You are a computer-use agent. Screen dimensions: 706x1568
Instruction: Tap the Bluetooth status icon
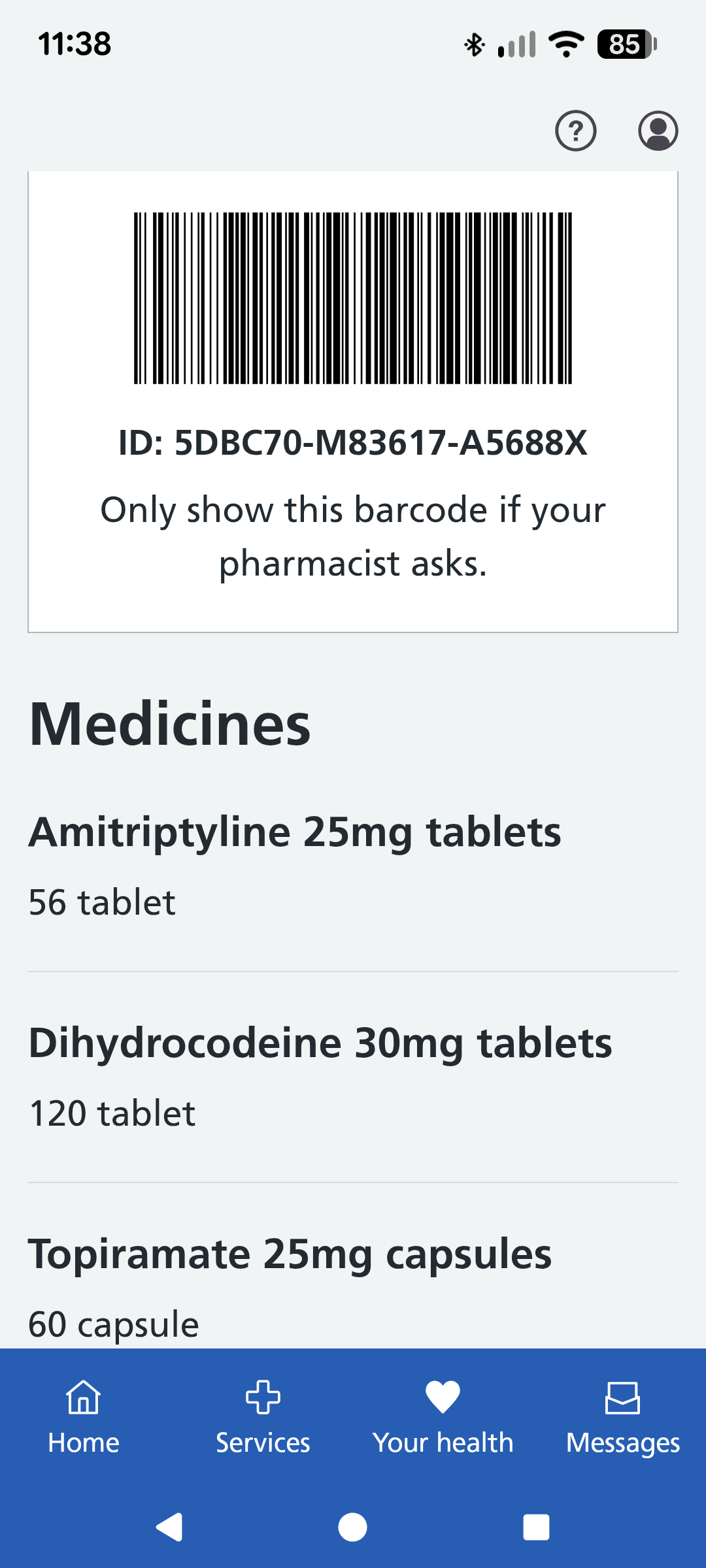point(473,43)
